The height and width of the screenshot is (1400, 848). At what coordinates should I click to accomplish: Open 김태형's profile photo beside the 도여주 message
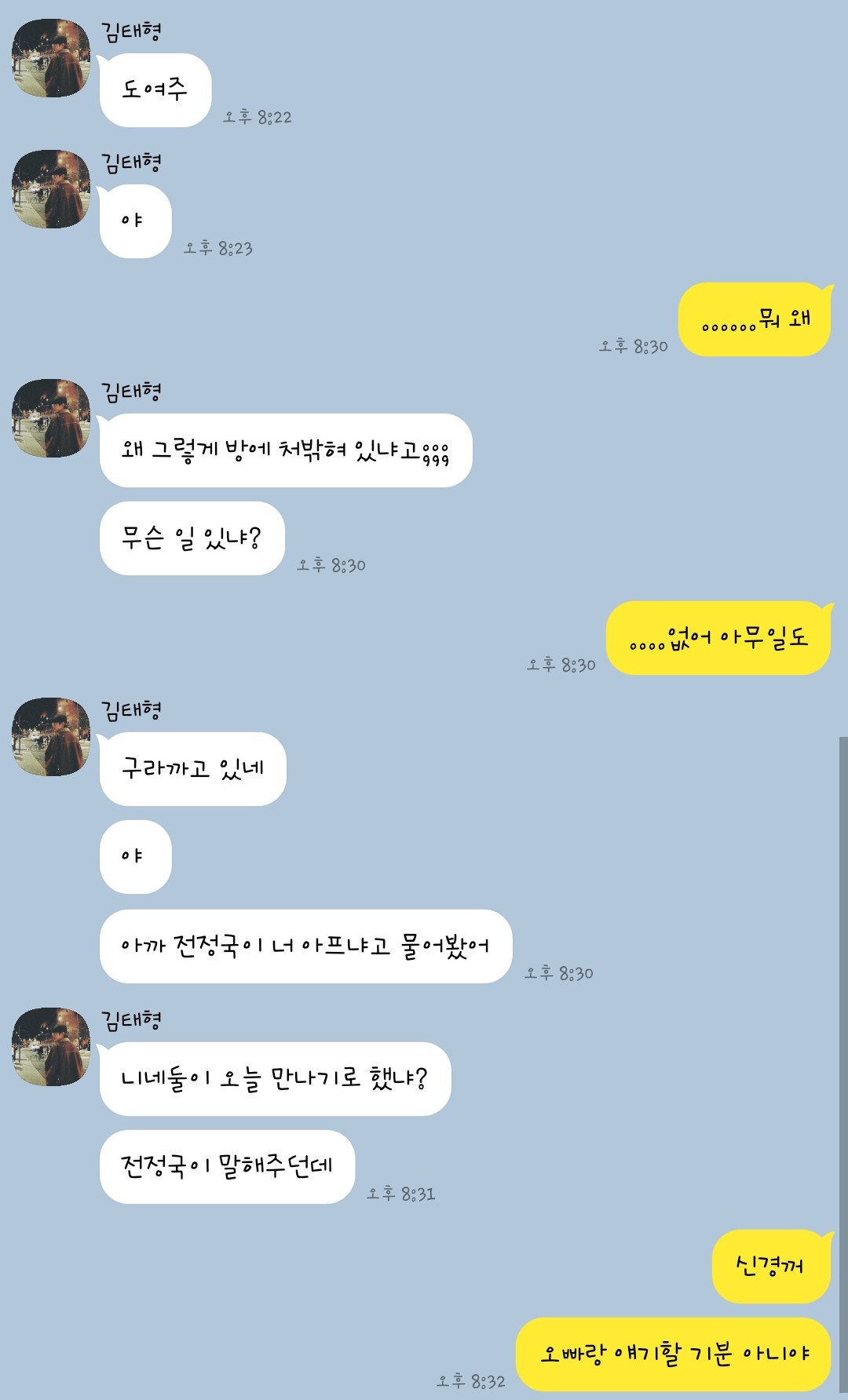(51, 59)
